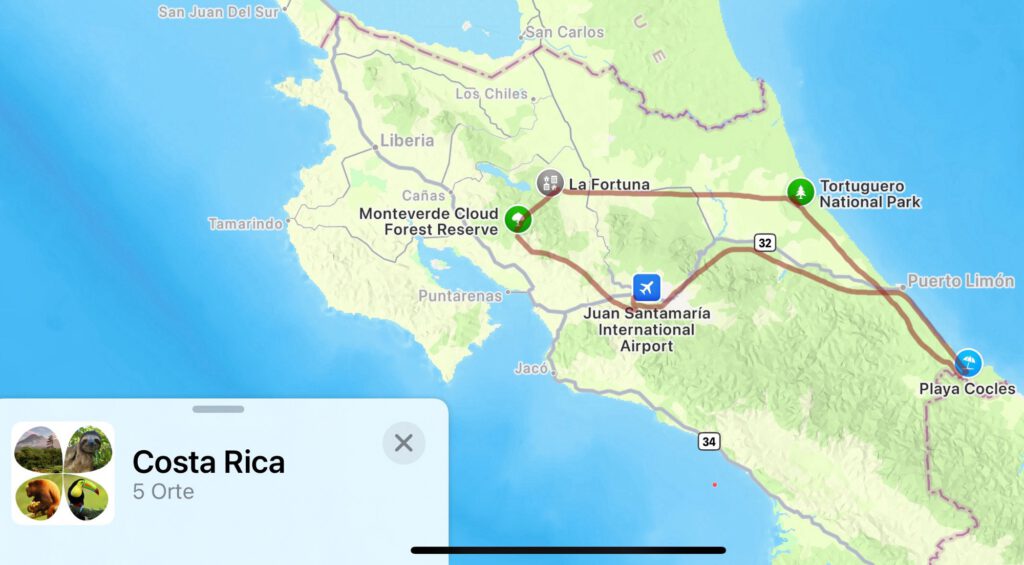Open Juan Santamaría International Airport marker
Screen dimensions: 1024x565
click(x=647, y=288)
